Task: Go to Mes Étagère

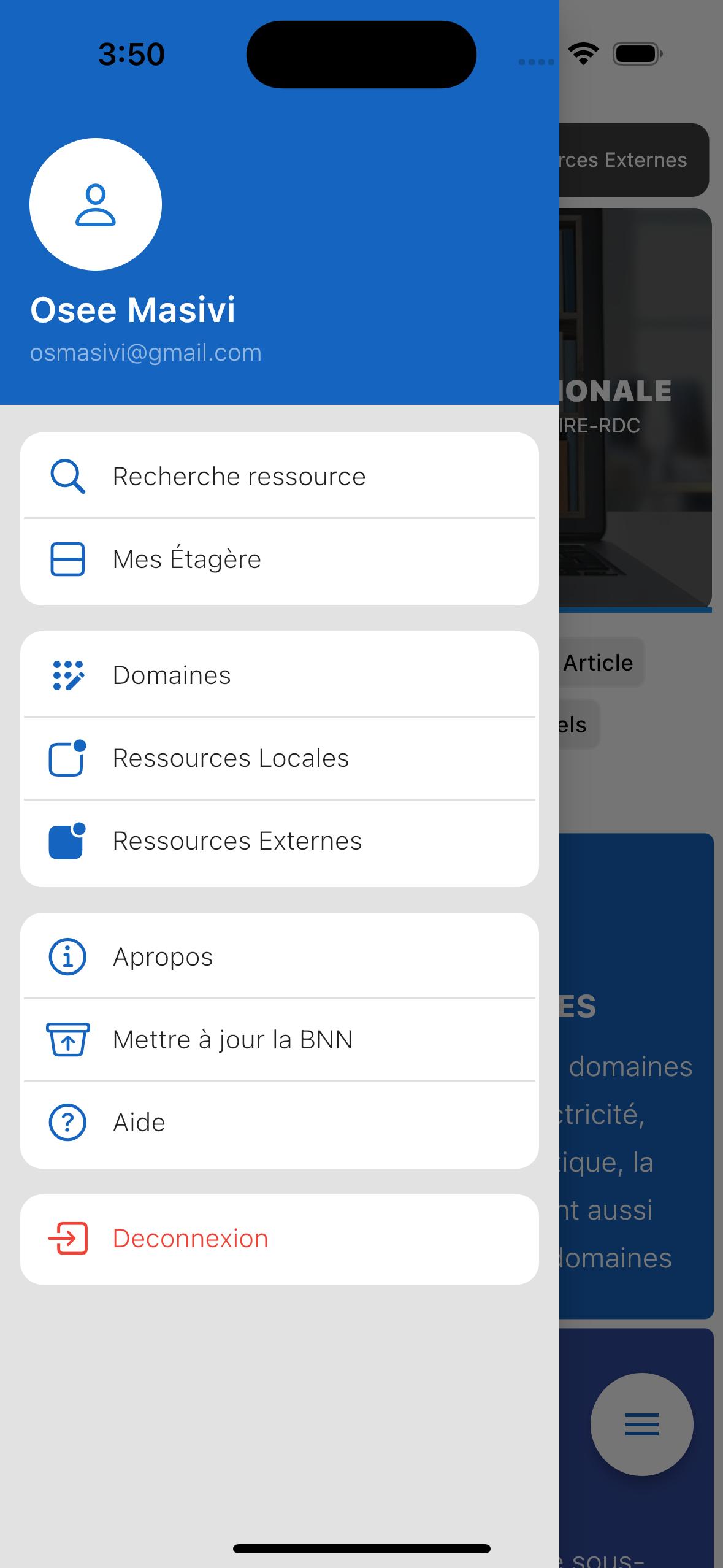Action: click(x=280, y=559)
